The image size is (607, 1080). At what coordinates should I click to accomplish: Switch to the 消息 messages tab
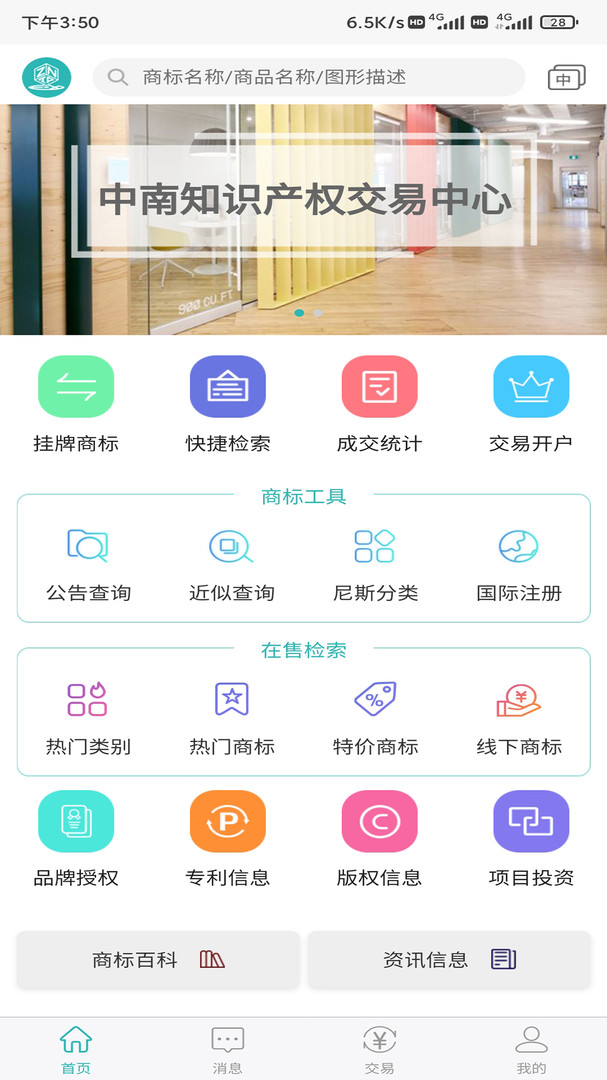228,1049
